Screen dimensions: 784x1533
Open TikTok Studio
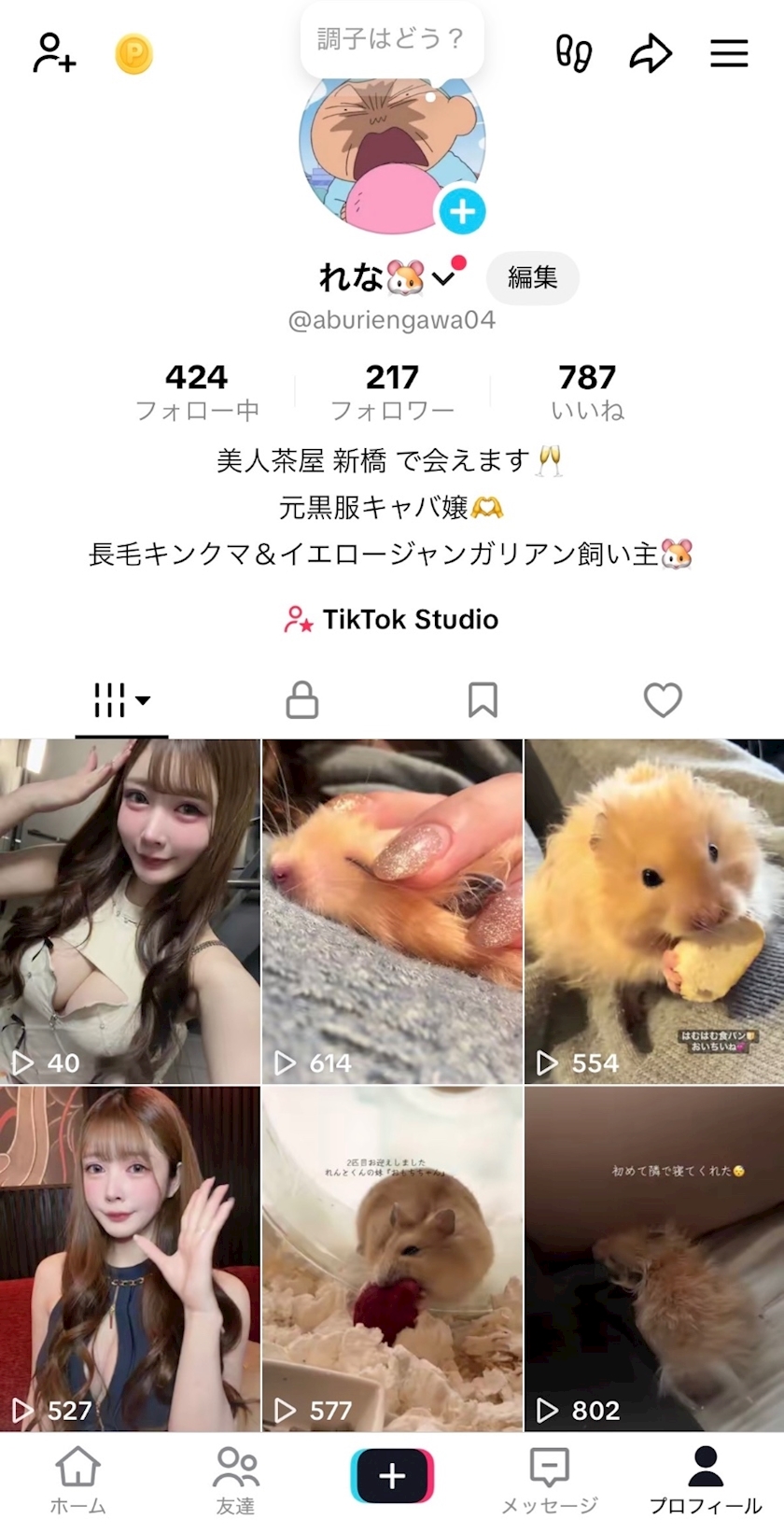pyautogui.click(x=392, y=619)
